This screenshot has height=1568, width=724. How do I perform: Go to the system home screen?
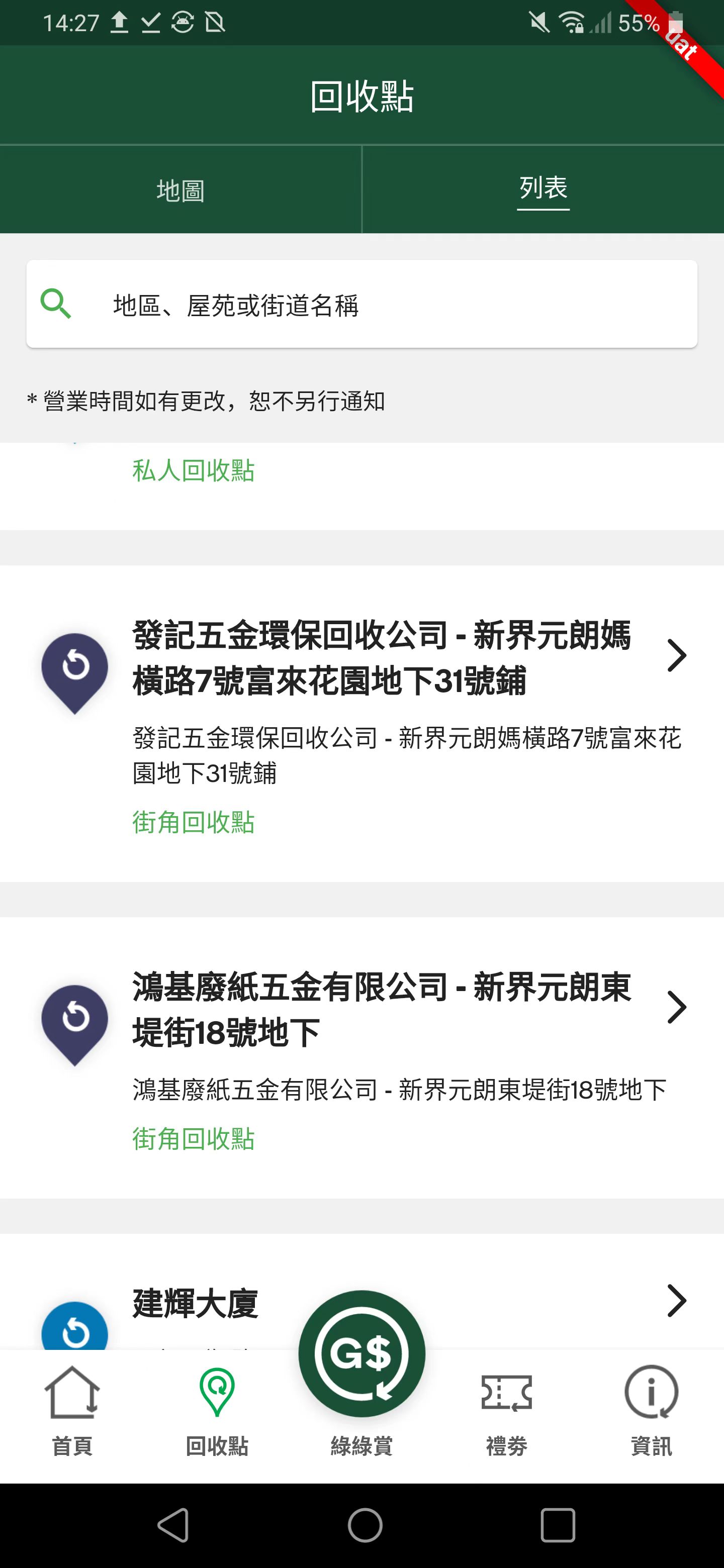click(x=365, y=1525)
